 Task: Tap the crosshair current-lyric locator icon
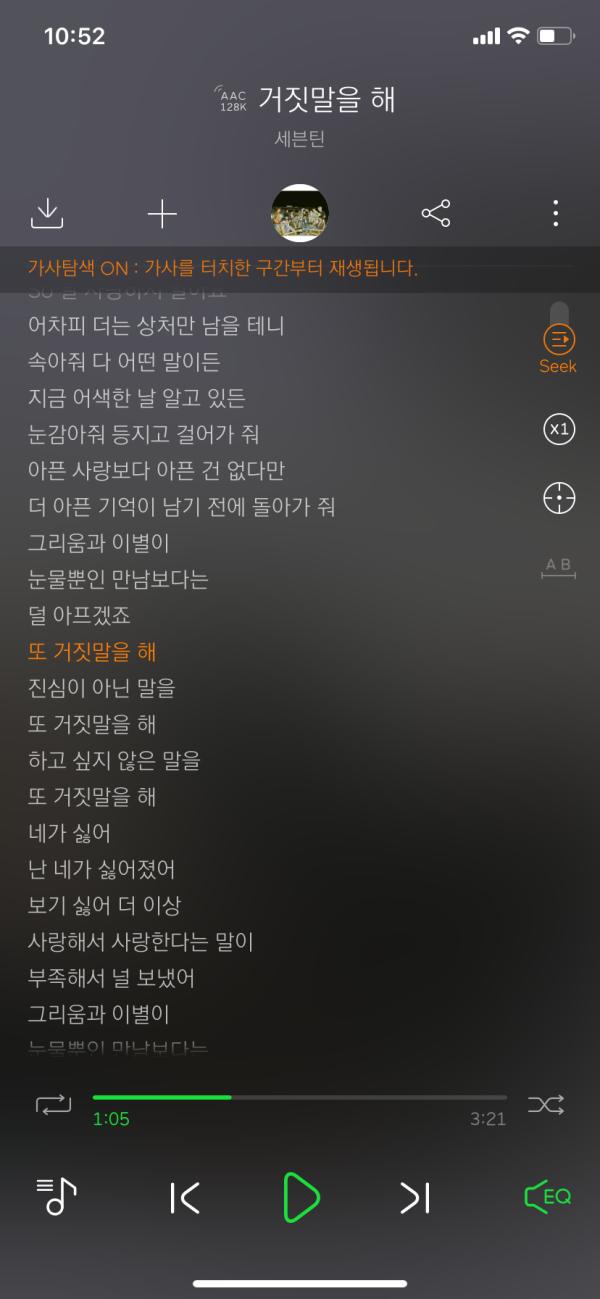558,497
